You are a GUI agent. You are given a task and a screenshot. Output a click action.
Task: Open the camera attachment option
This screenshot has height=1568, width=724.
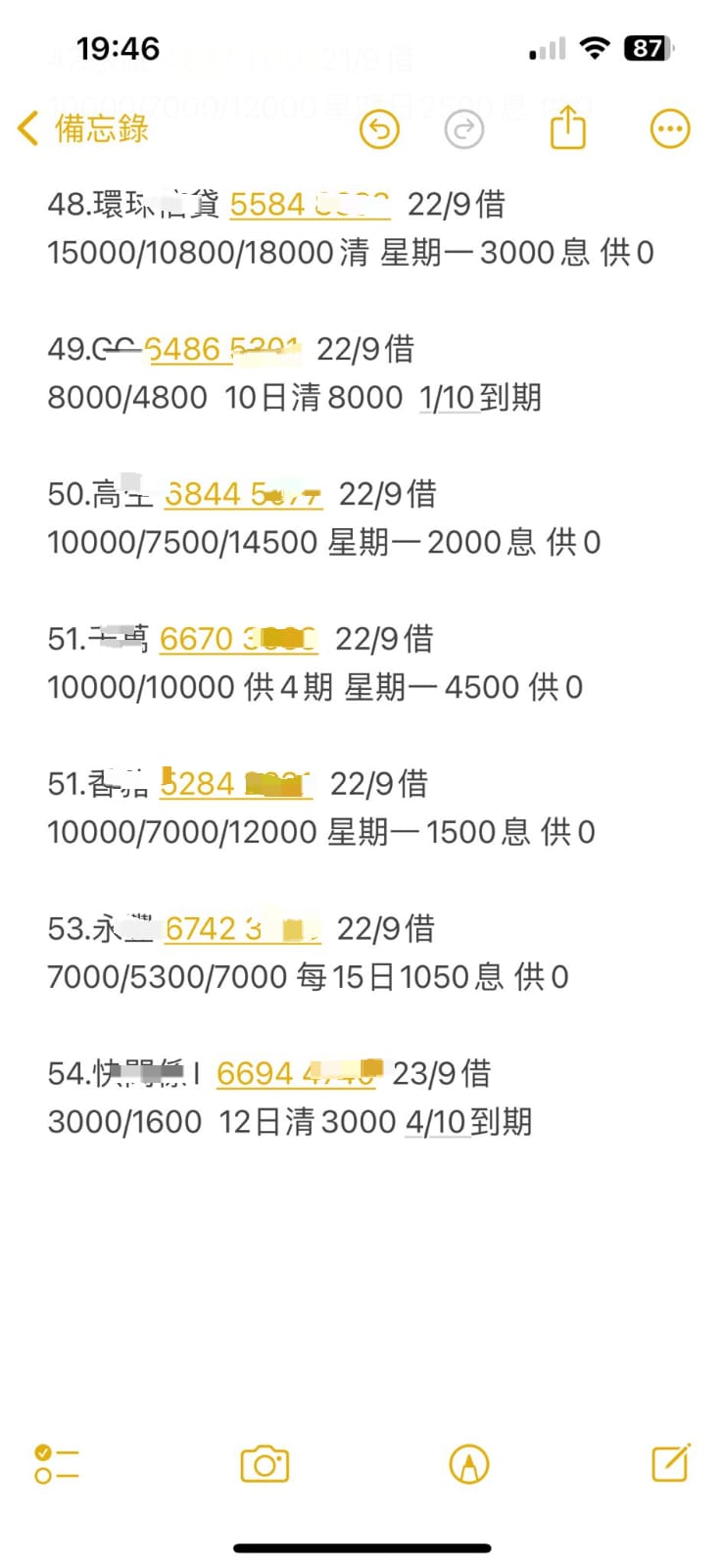coord(265,1464)
